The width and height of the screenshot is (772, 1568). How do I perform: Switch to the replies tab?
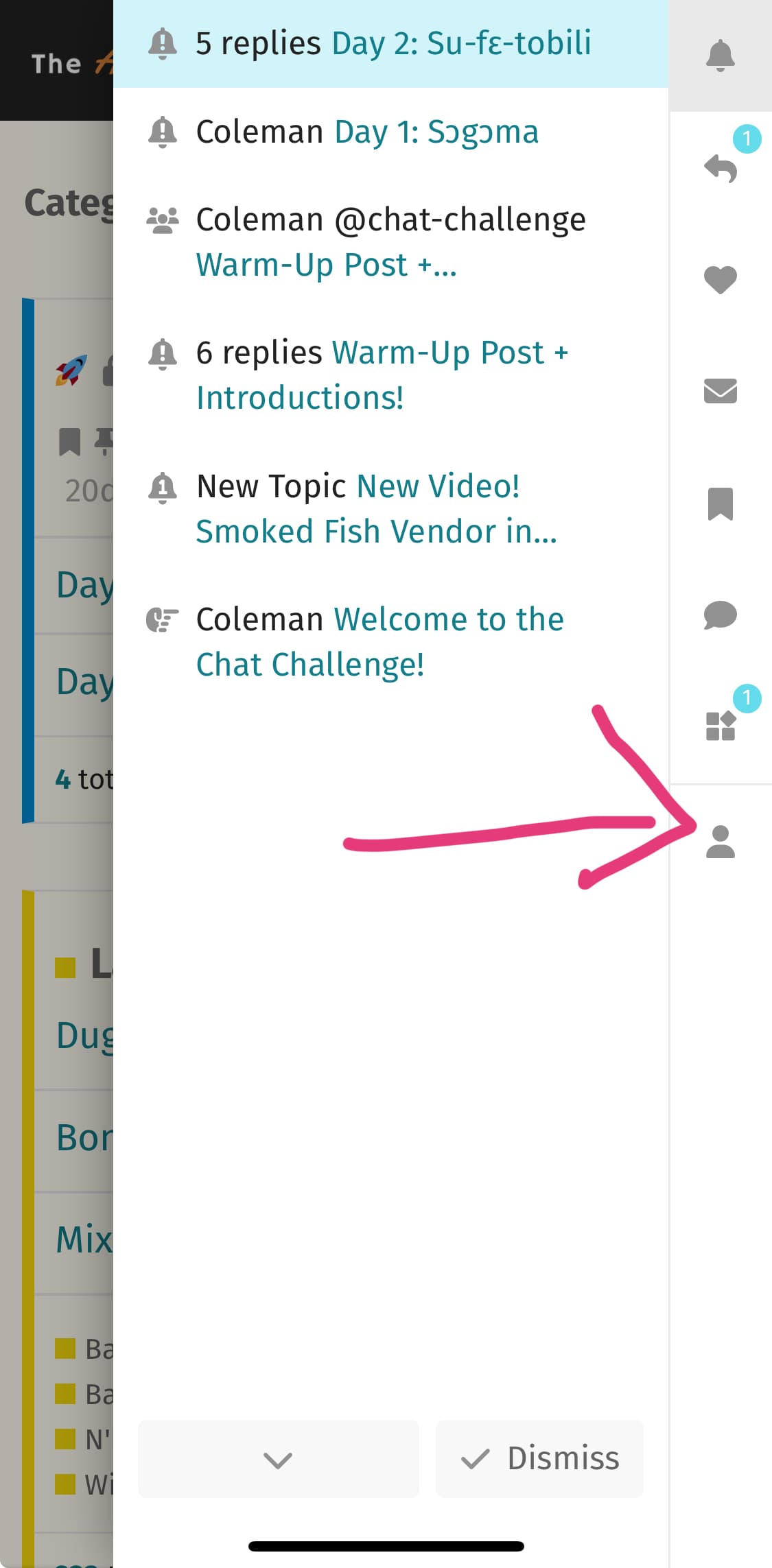720,168
